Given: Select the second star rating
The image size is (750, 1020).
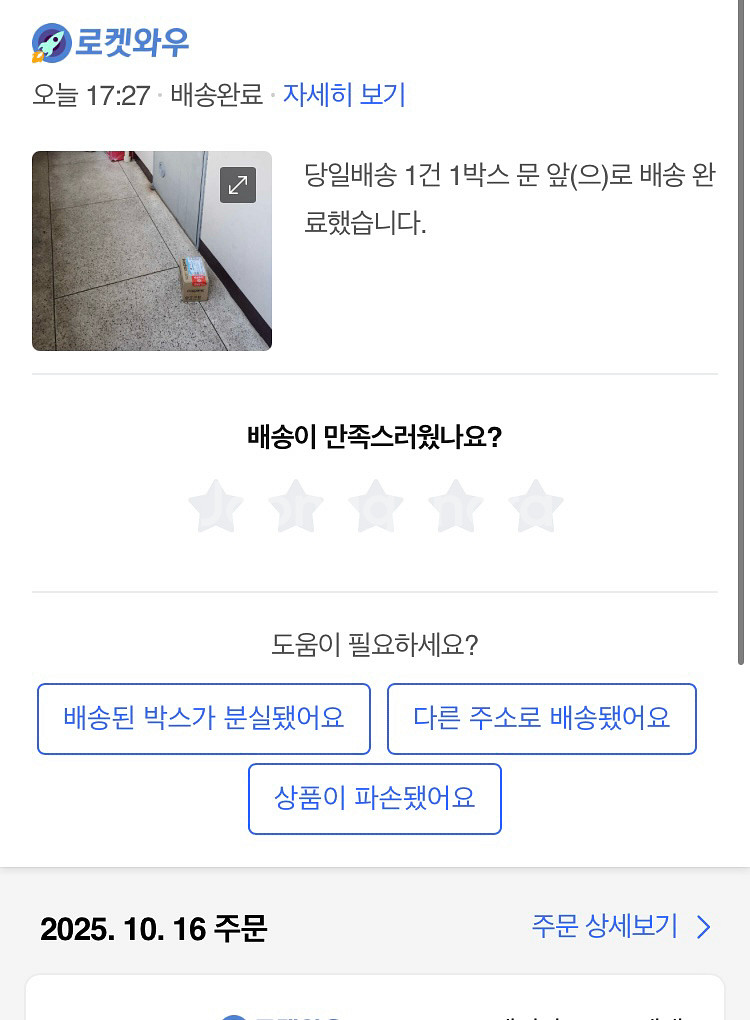Looking at the screenshot, I should coord(295,506).
